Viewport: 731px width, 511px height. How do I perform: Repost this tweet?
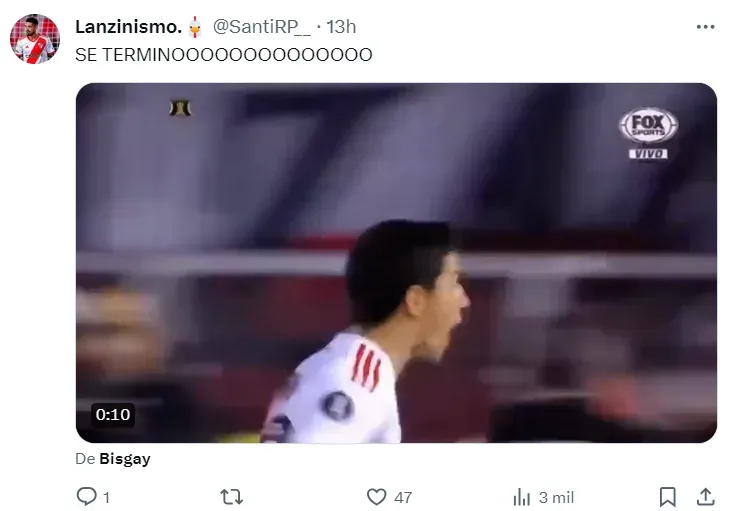[231, 497]
